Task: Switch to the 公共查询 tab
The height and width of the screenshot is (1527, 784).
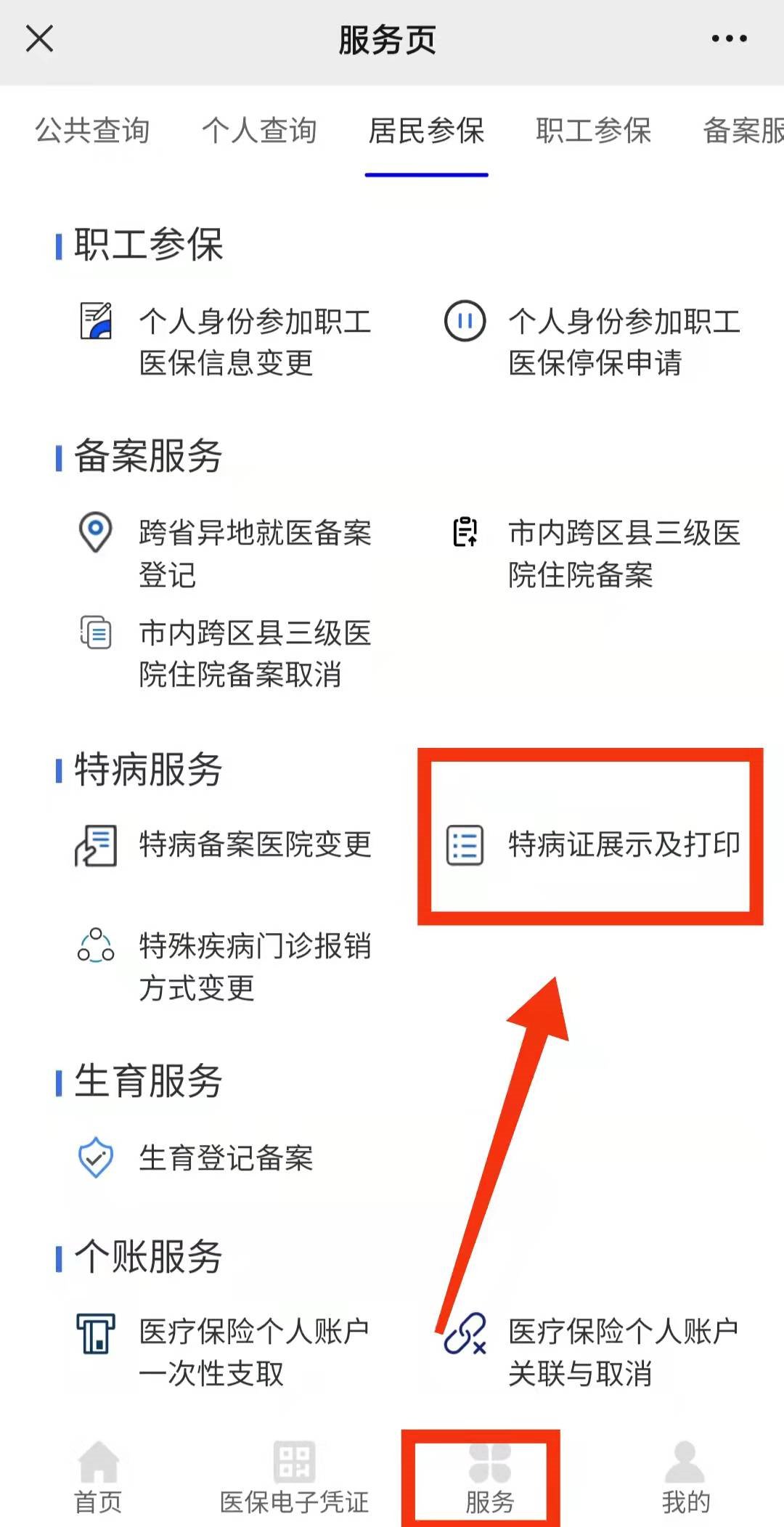Action: point(92,131)
